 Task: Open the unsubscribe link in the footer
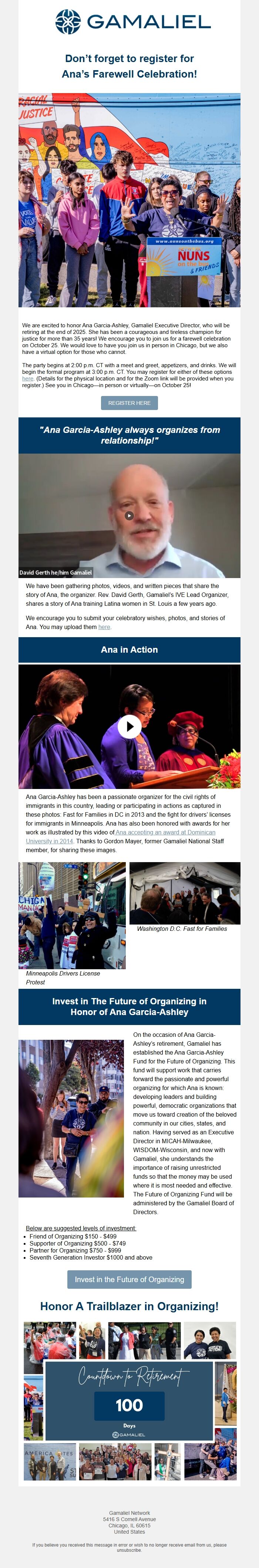[129, 1550]
